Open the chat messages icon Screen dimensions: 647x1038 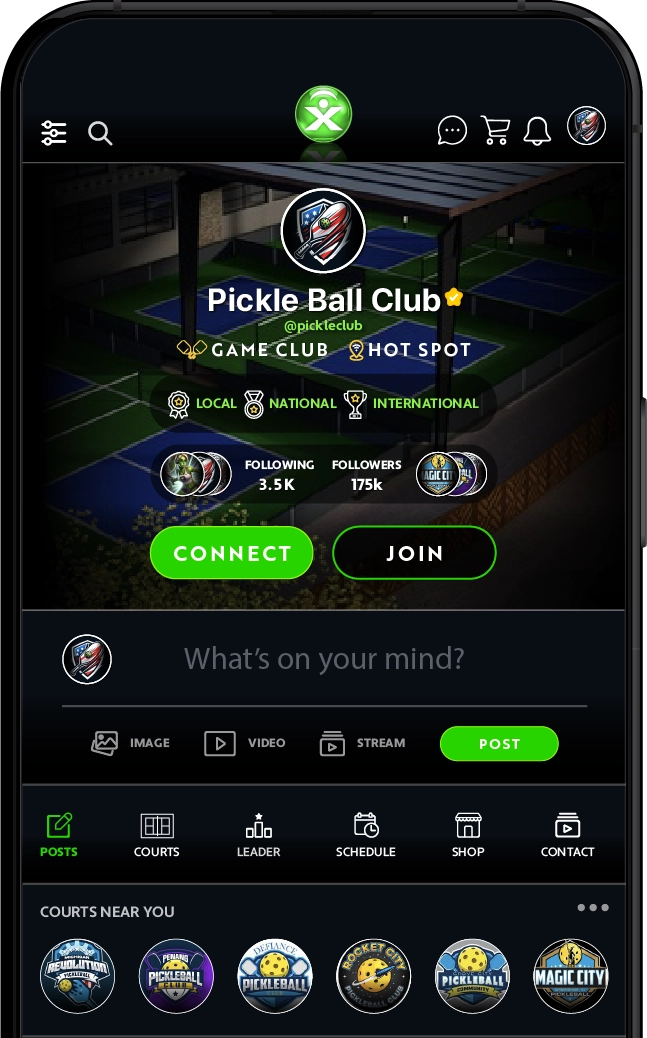(x=452, y=130)
